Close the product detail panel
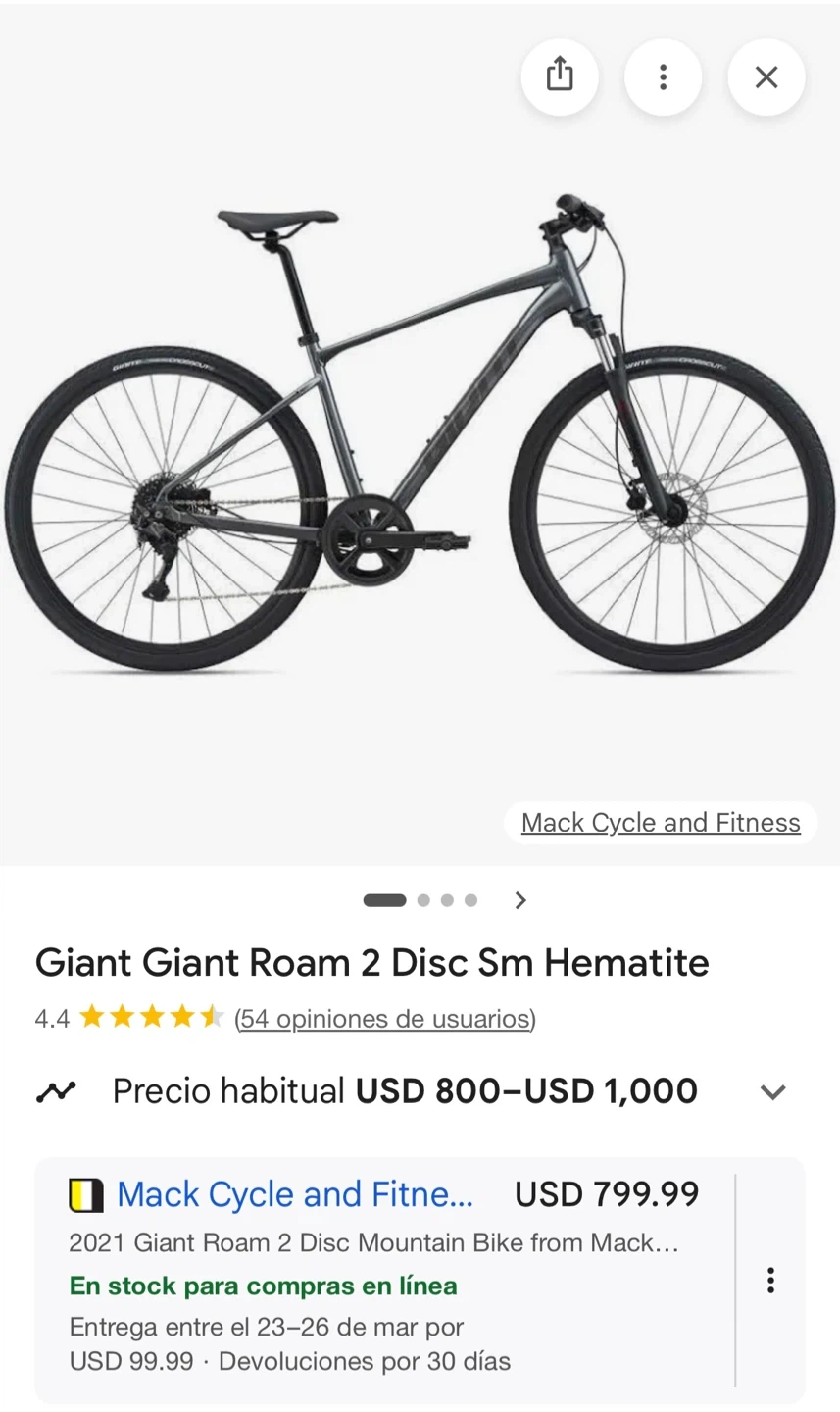Viewport: 840px width, 1412px height. pos(766,76)
